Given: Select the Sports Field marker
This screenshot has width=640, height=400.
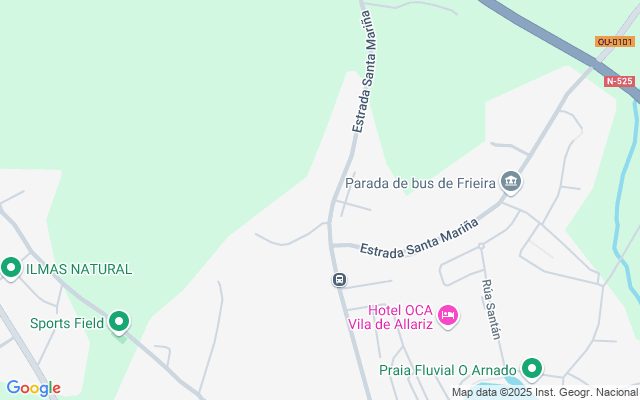Looking at the screenshot, I should tap(119, 322).
